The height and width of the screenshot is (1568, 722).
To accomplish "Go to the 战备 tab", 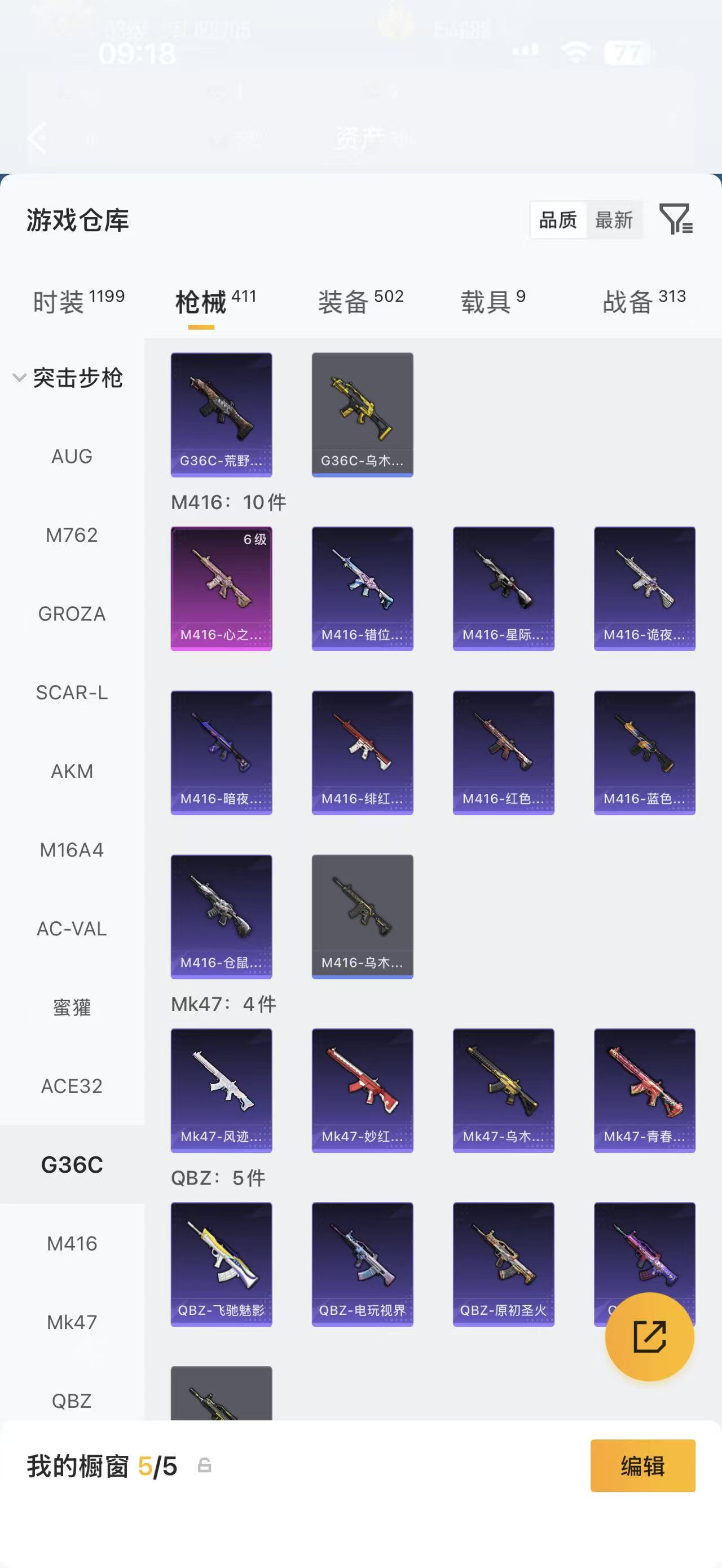I will [x=644, y=301].
